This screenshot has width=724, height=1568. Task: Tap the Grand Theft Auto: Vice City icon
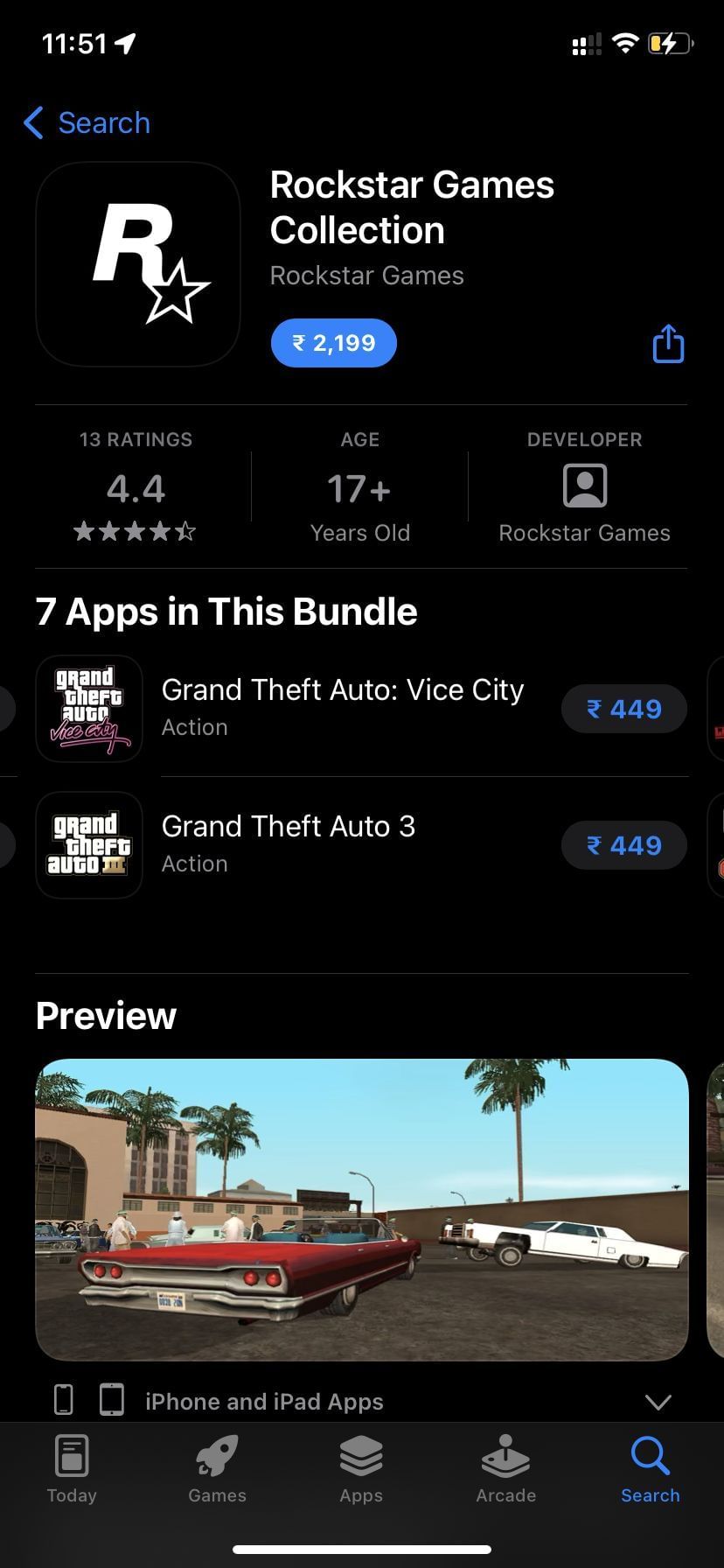(89, 709)
